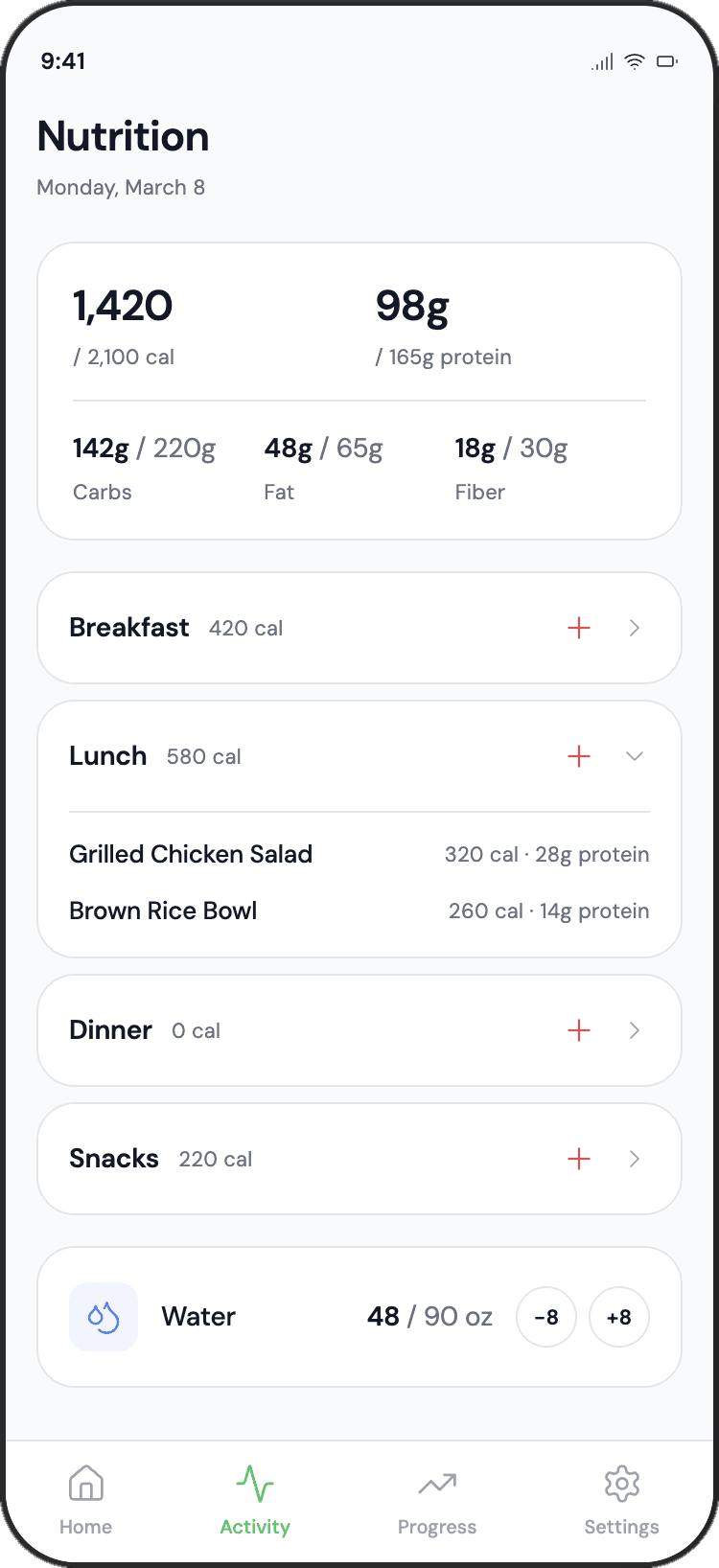
Task: Add a food item to Dinner
Action: click(579, 1030)
